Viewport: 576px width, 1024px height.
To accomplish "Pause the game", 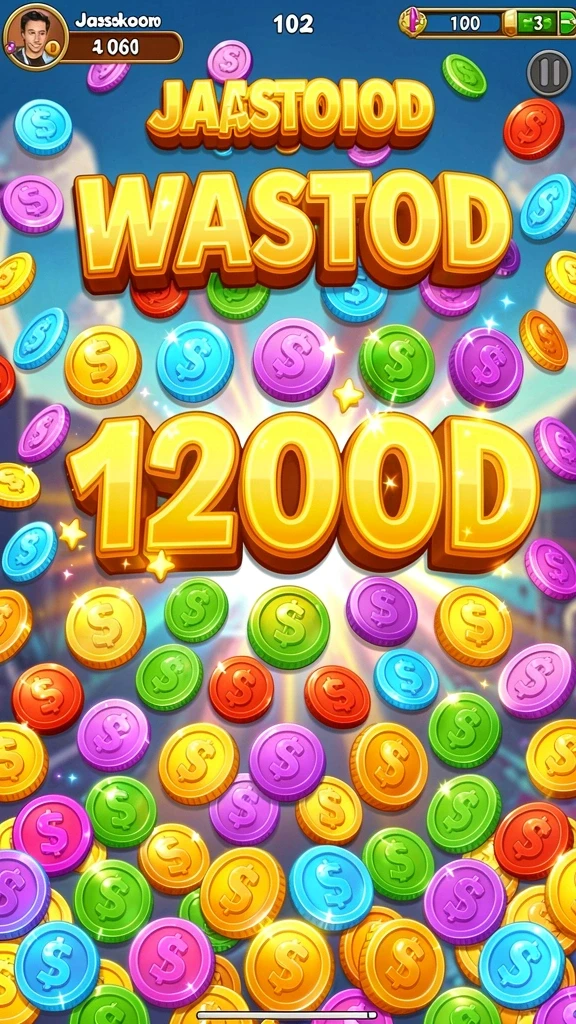I will point(549,72).
